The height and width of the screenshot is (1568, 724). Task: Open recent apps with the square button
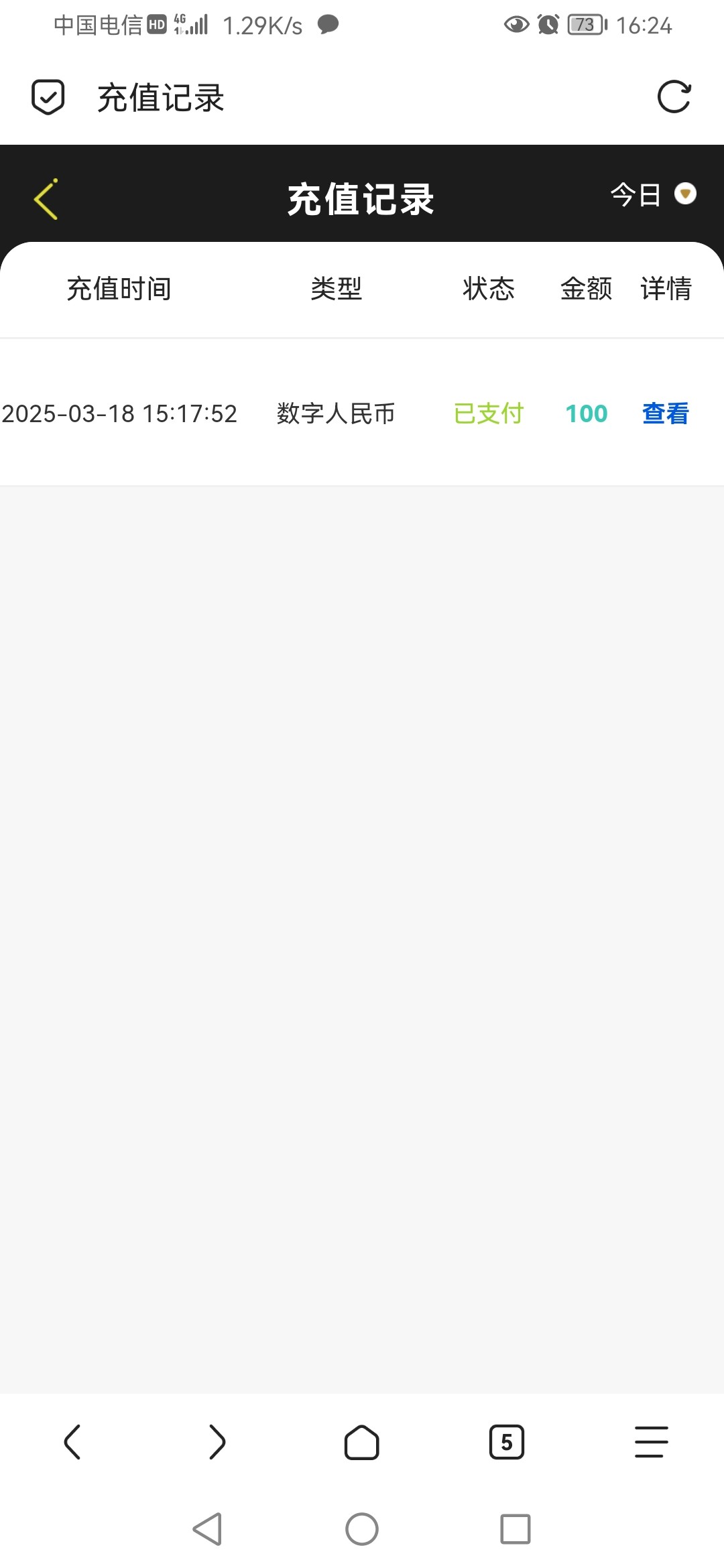(x=516, y=1529)
